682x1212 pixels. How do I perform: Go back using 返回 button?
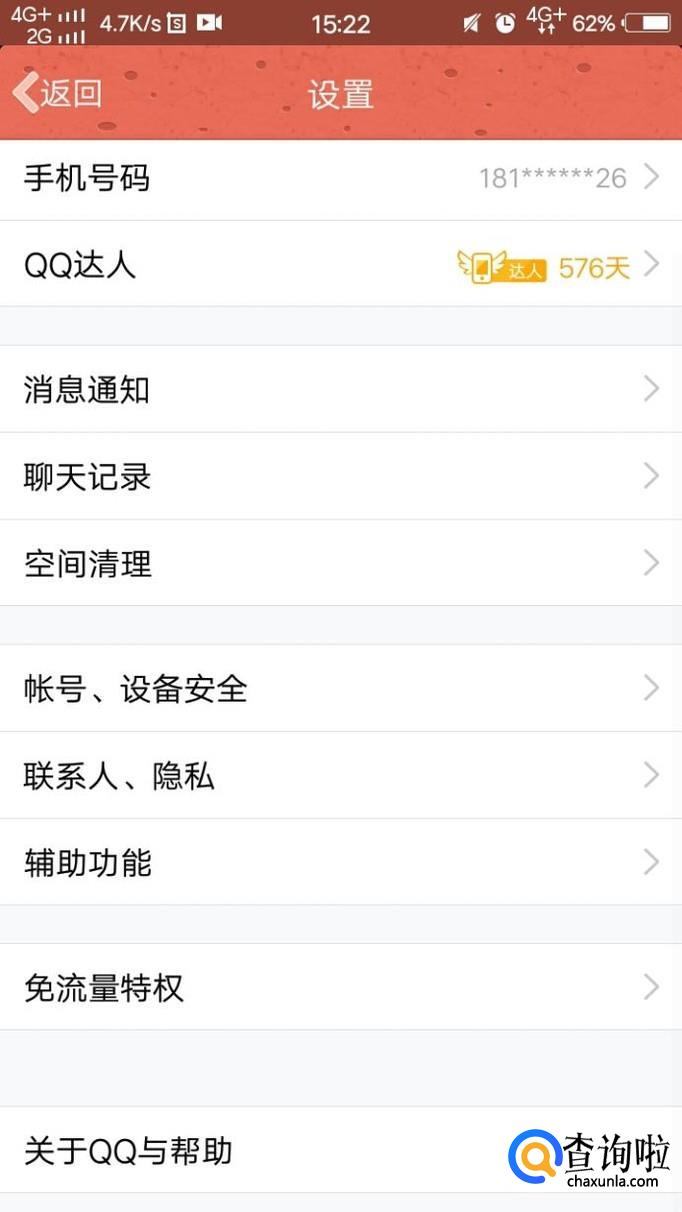tap(58, 94)
